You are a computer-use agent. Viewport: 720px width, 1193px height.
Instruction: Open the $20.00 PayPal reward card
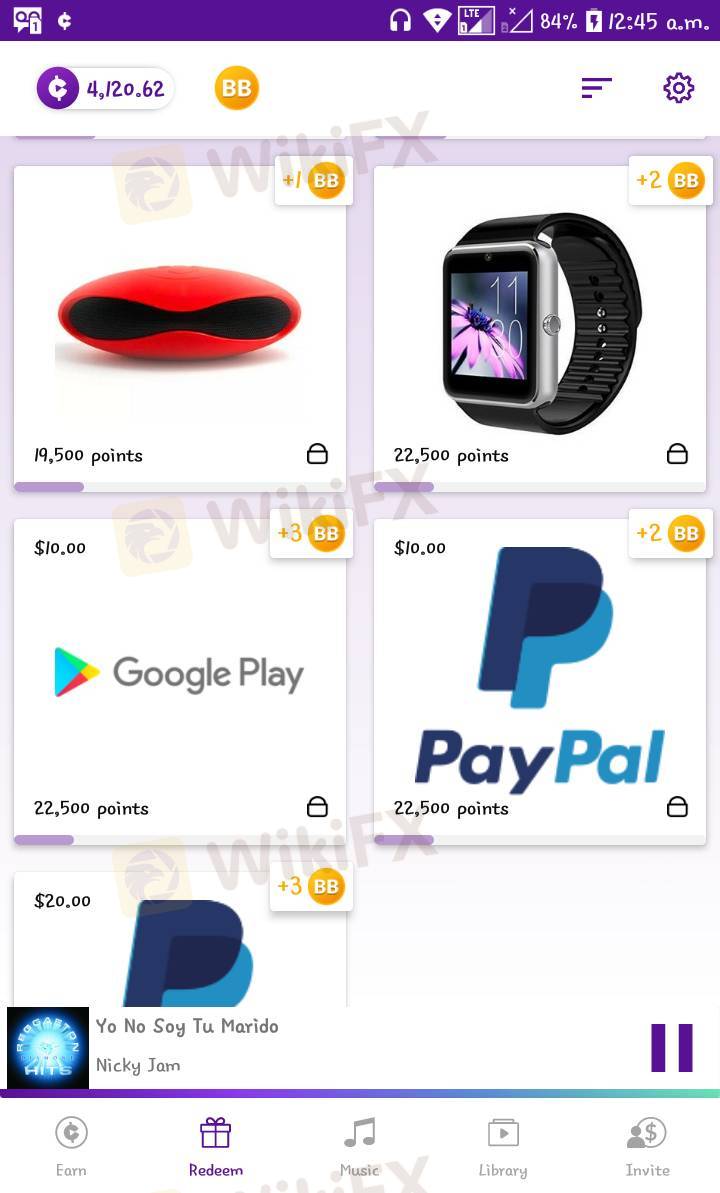coord(180,945)
